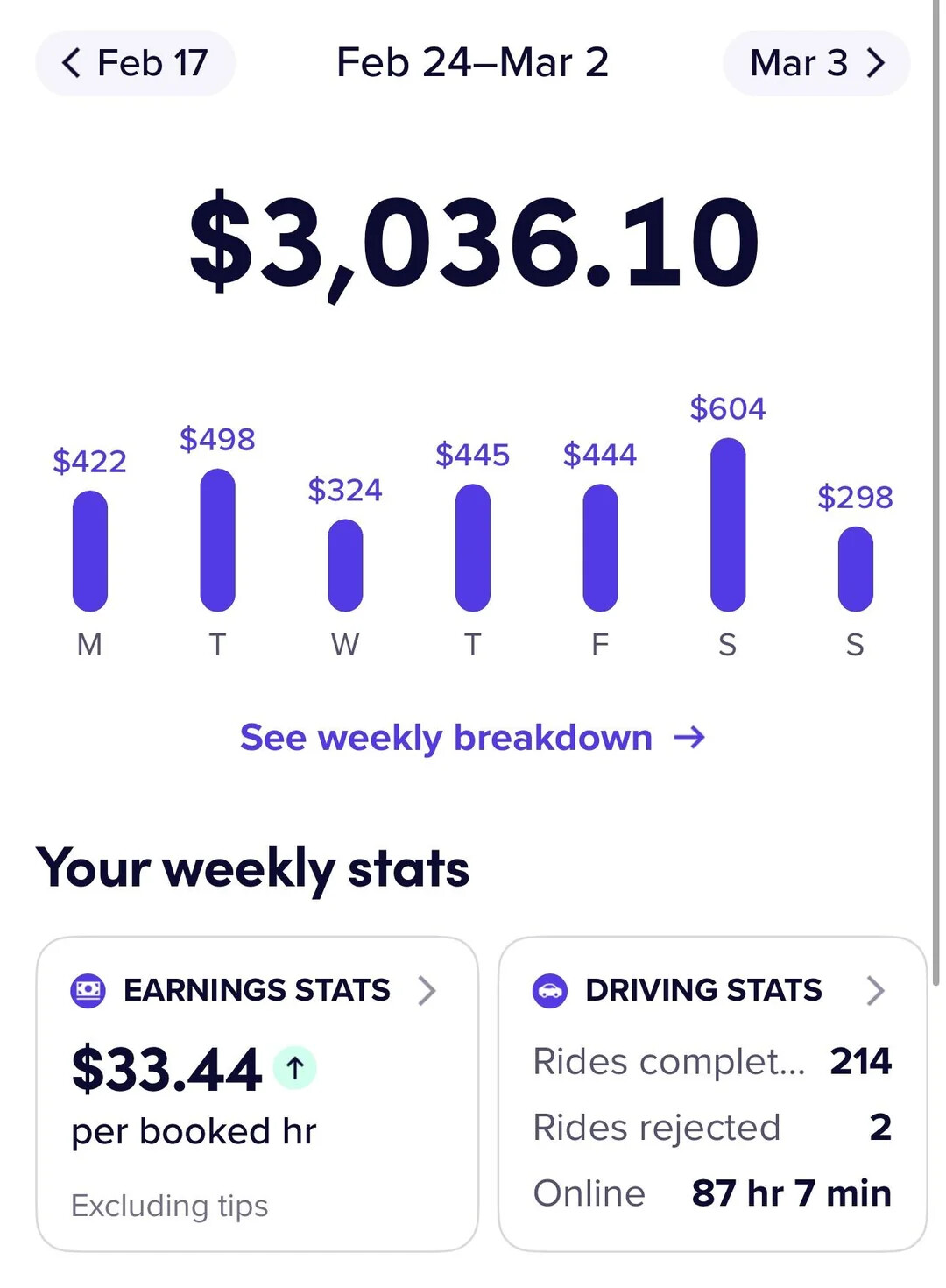946x1288 pixels.
Task: Open See weekly breakdown link
Action: click(x=472, y=738)
